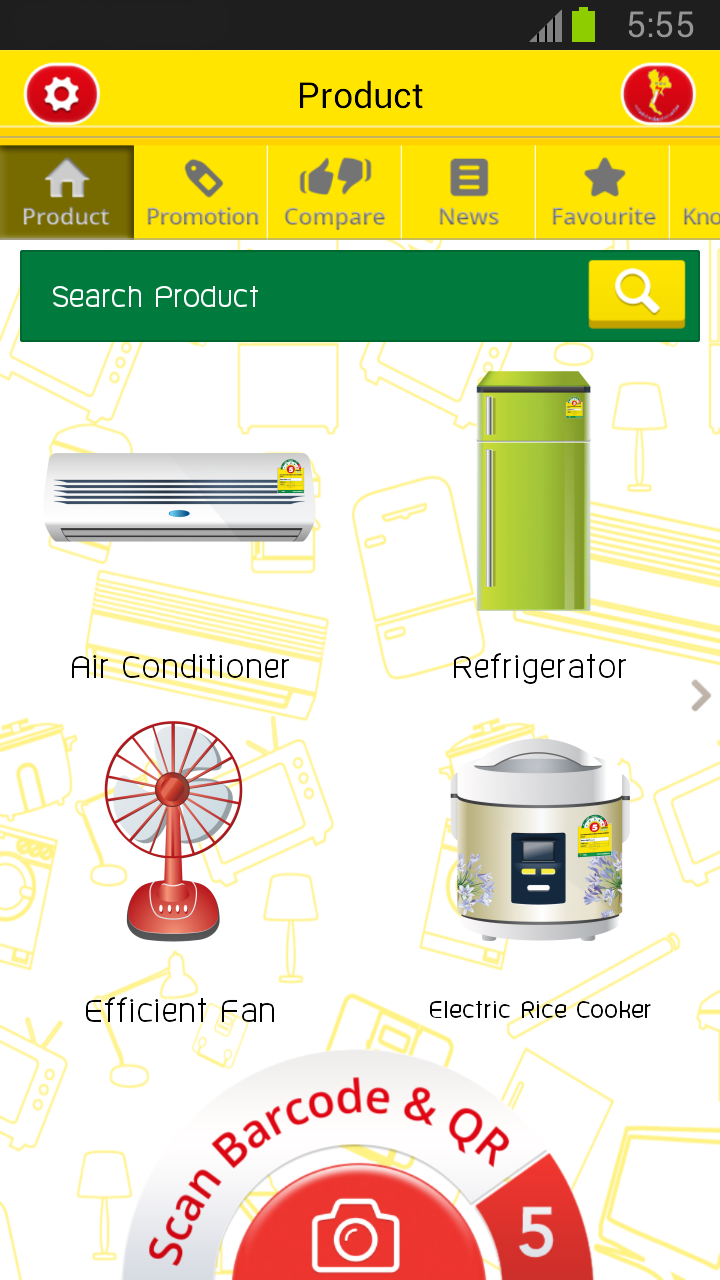Tap the red logo icon in header

click(658, 95)
